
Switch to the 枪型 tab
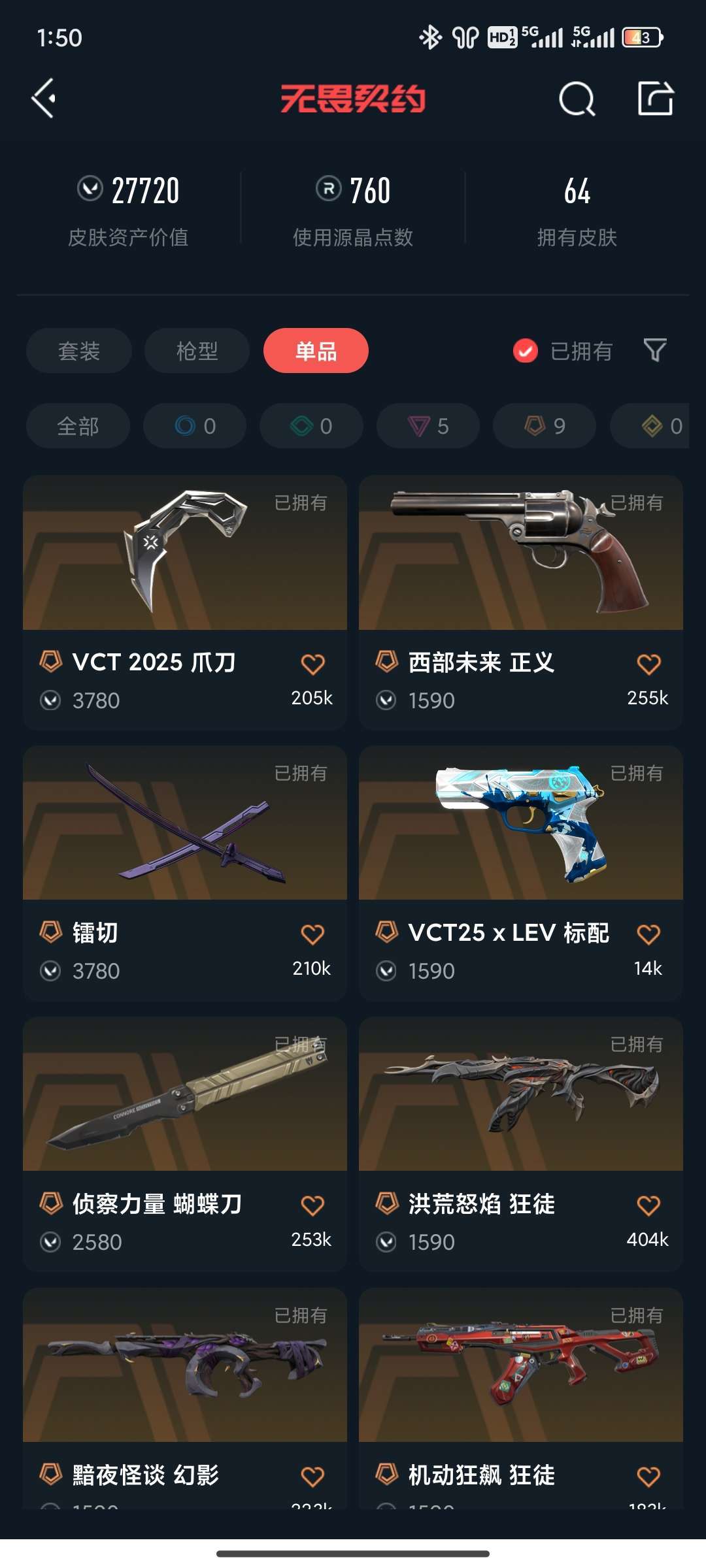coord(197,351)
